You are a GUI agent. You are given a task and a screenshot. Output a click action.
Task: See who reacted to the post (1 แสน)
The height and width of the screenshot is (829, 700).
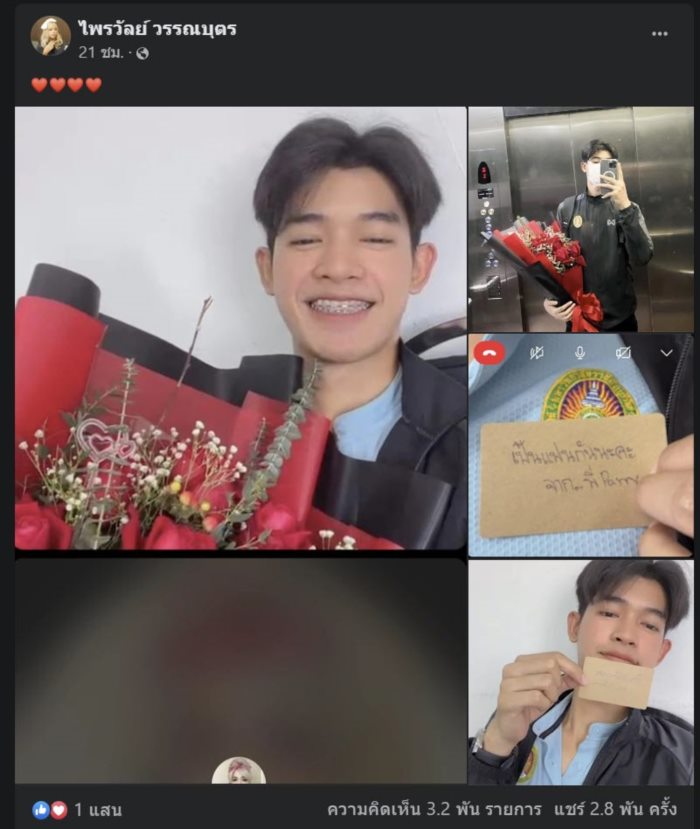pos(78,809)
